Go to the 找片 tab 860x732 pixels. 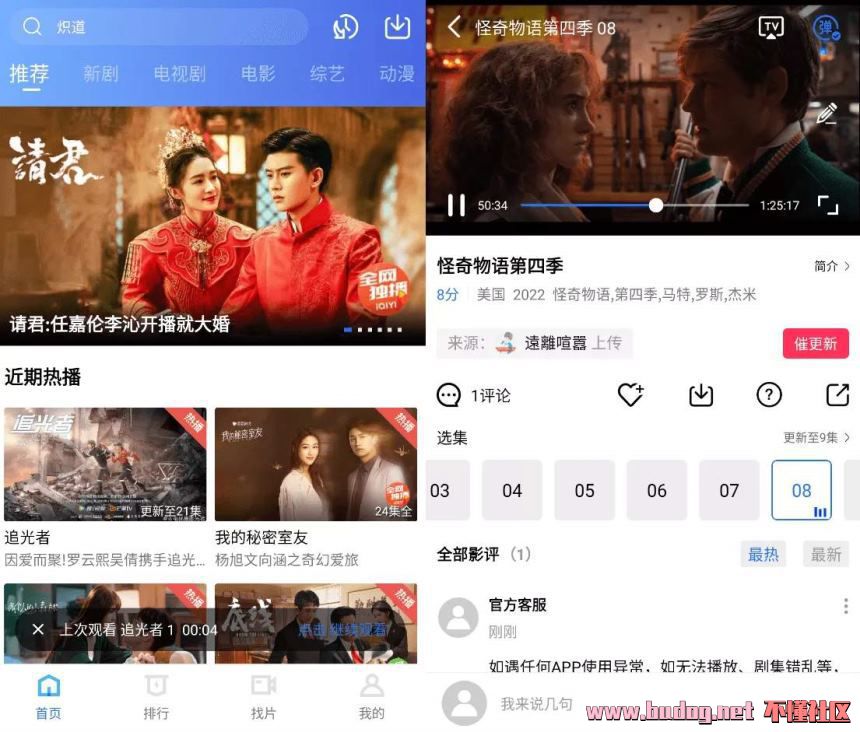click(264, 697)
